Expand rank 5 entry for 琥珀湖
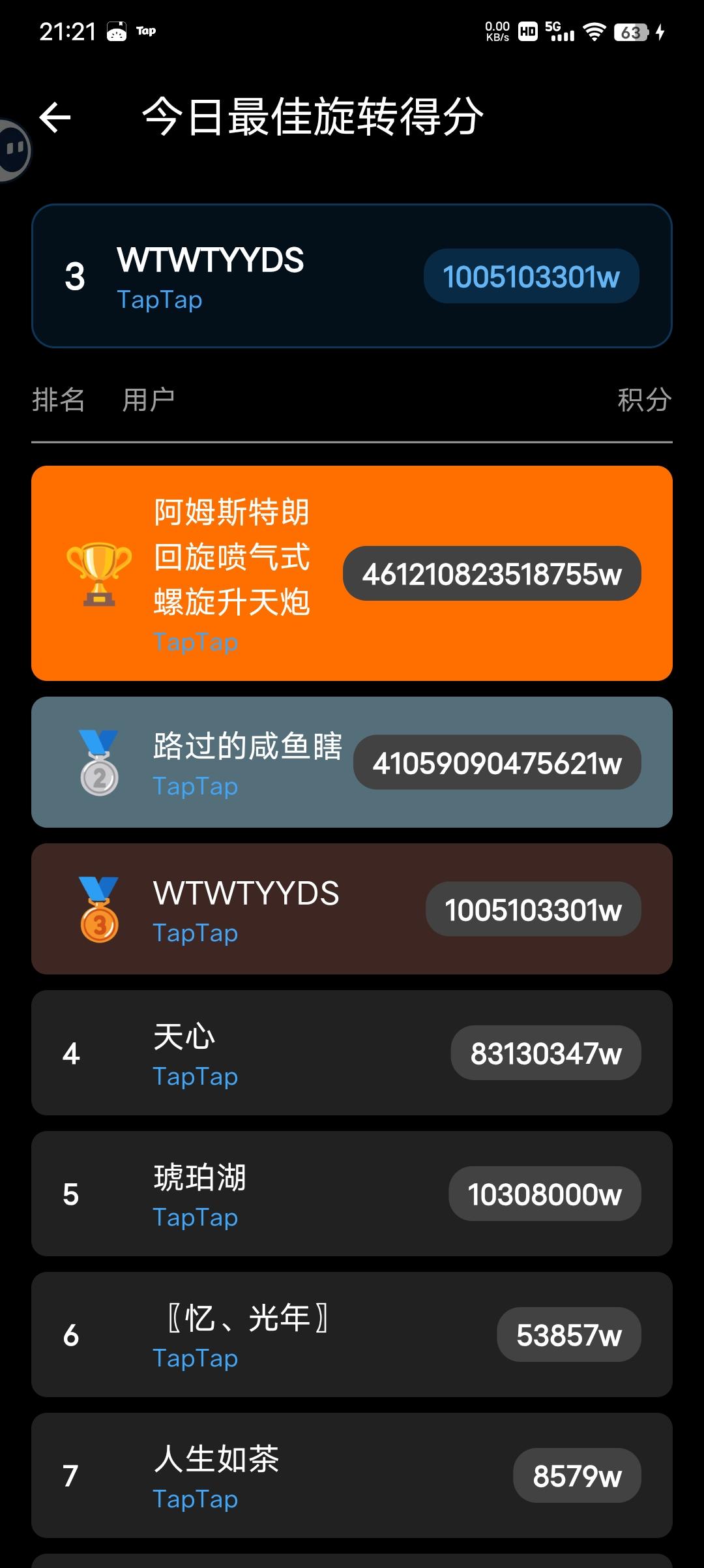This screenshot has height=1568, width=704. pos(352,1194)
